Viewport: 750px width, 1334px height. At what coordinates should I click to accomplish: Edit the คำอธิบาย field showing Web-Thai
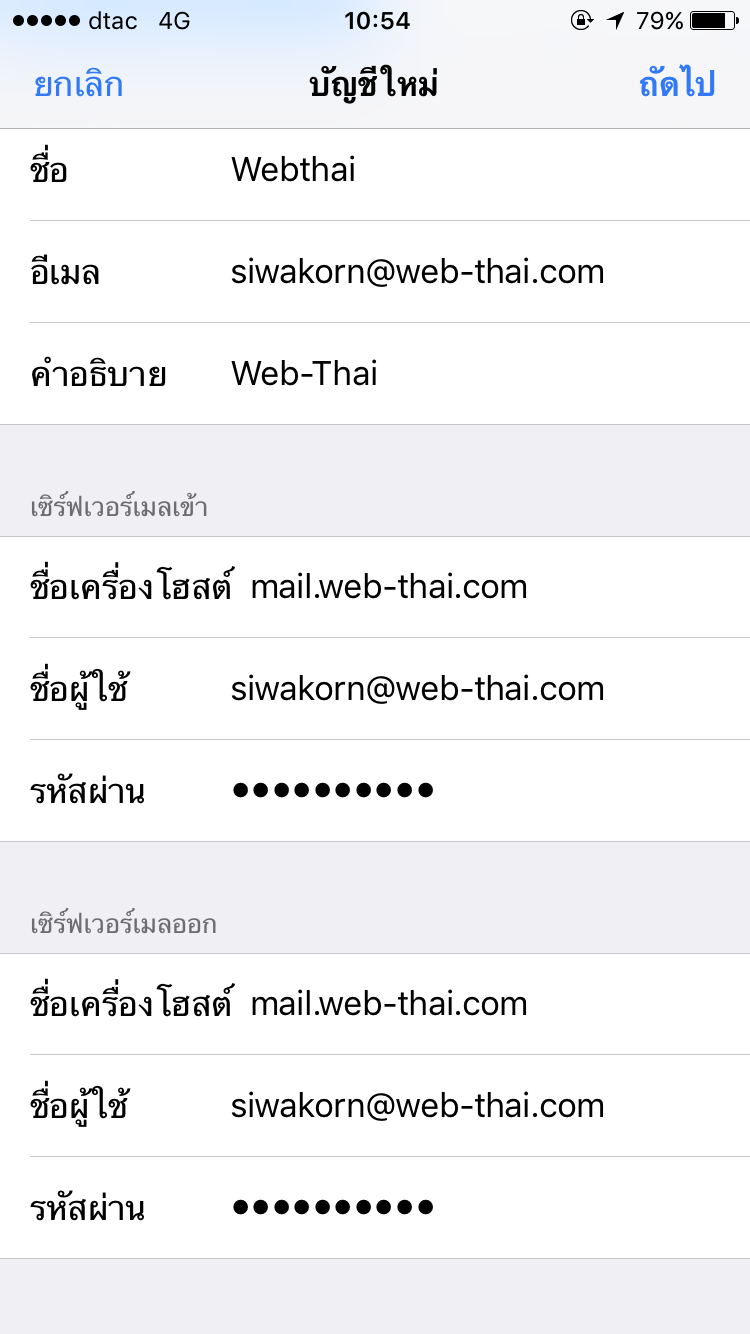[375, 374]
